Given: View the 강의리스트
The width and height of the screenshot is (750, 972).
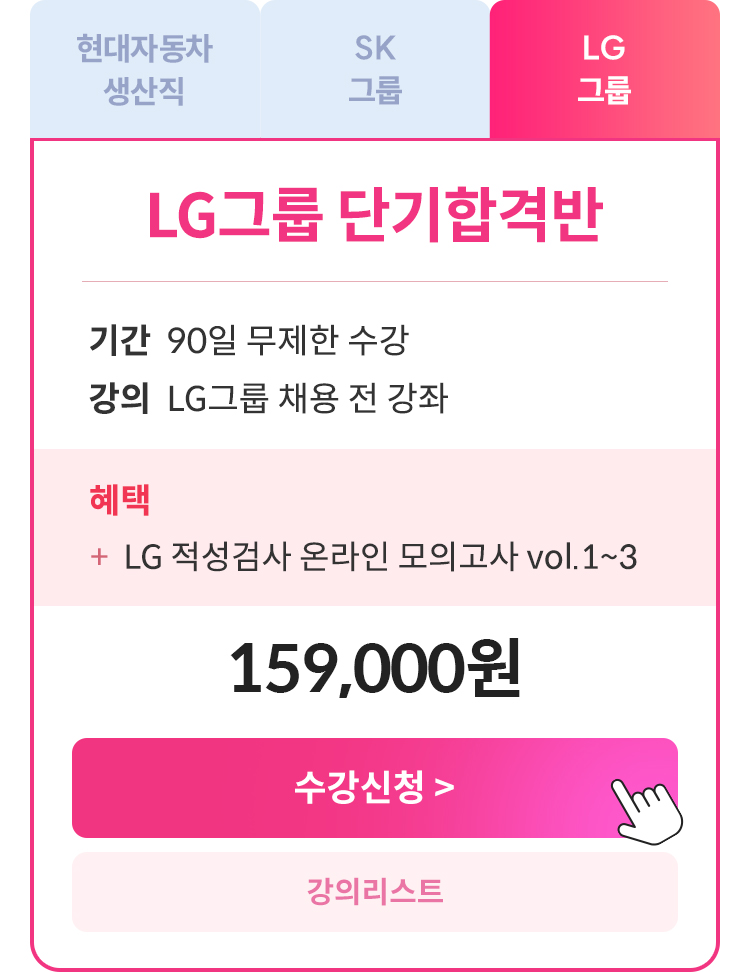Looking at the screenshot, I should click(374, 891).
